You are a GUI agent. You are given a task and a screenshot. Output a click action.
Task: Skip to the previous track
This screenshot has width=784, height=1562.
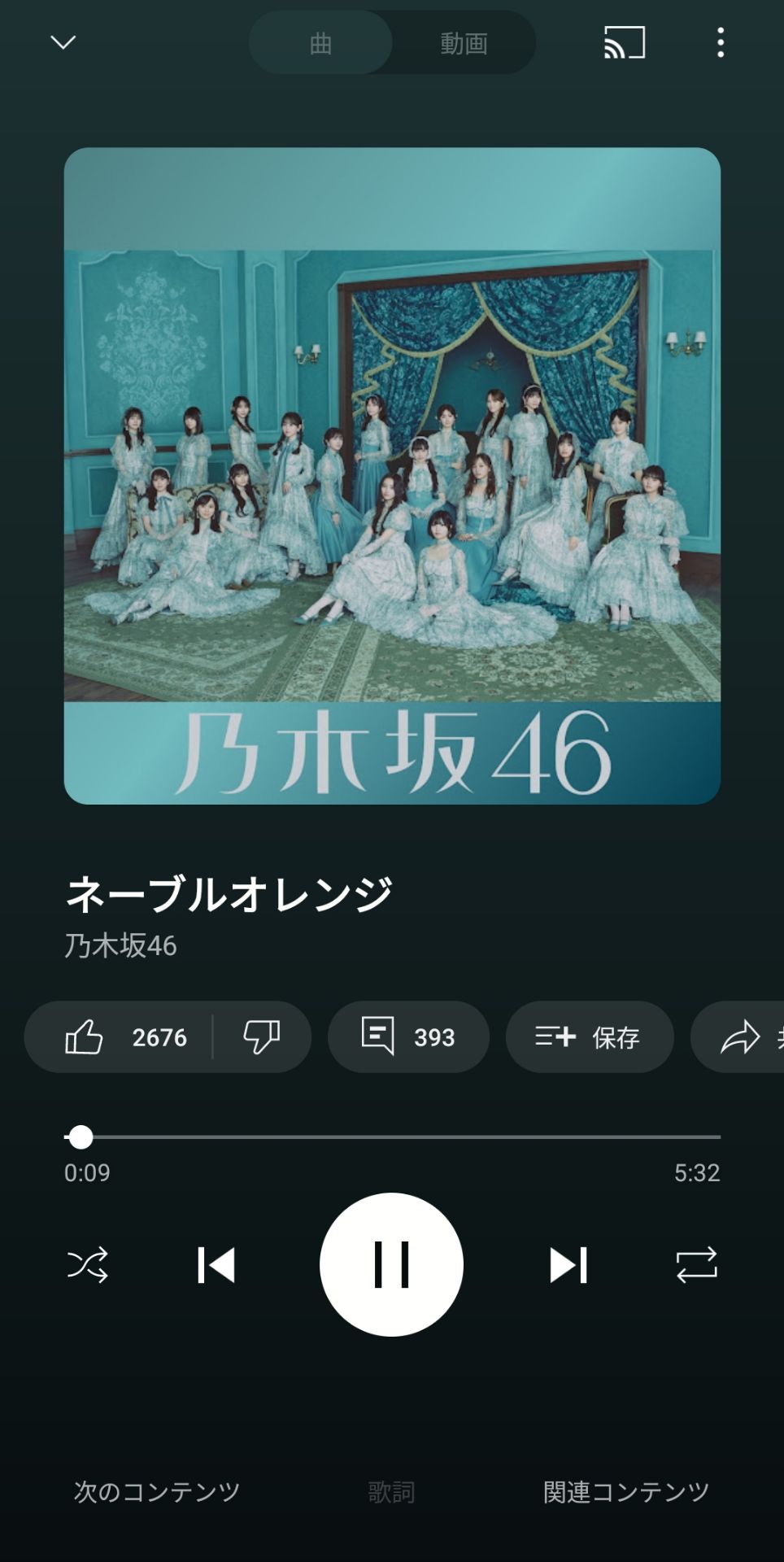pos(216,1265)
